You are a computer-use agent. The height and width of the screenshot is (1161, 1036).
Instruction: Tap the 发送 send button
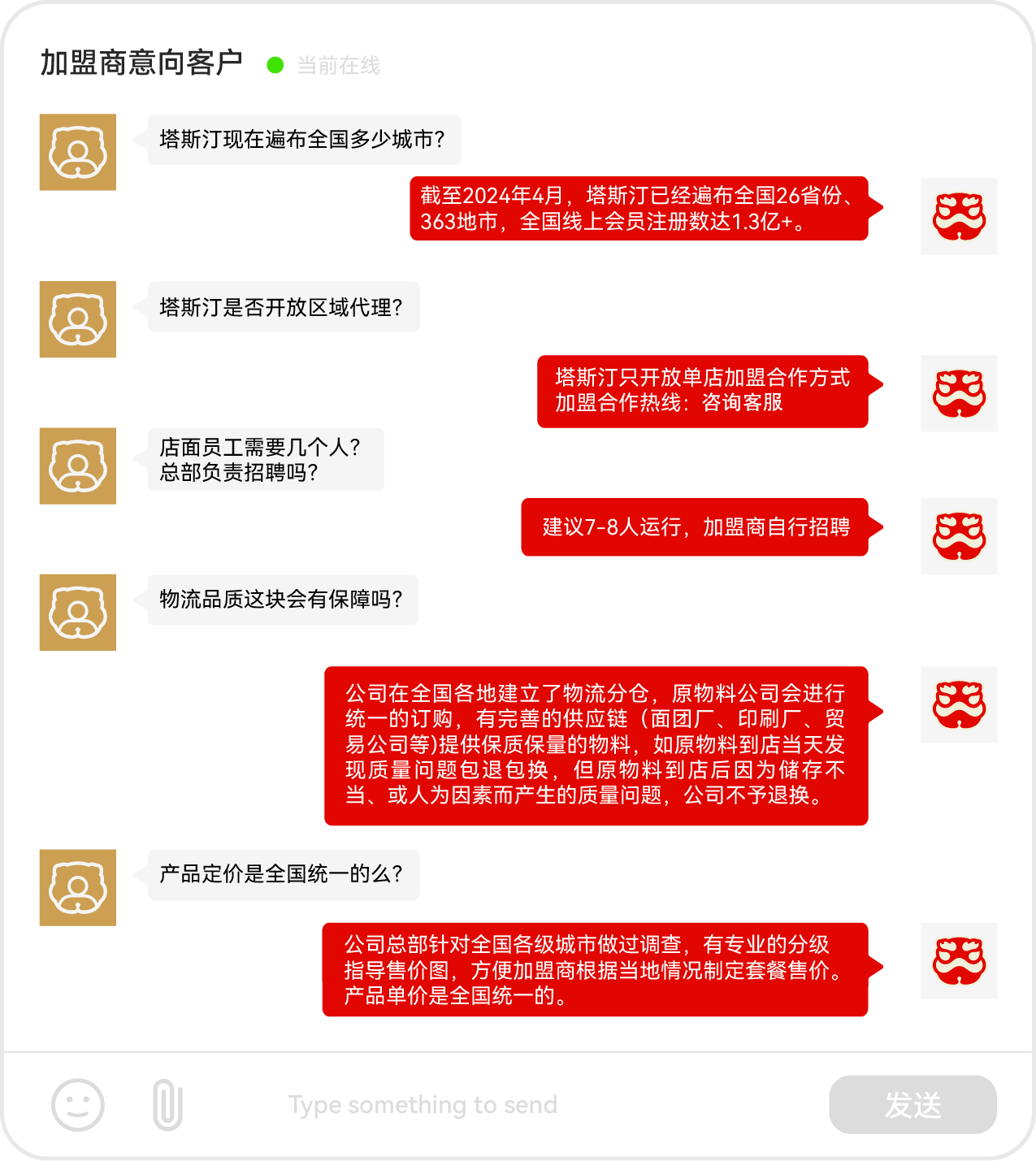coord(912,1105)
